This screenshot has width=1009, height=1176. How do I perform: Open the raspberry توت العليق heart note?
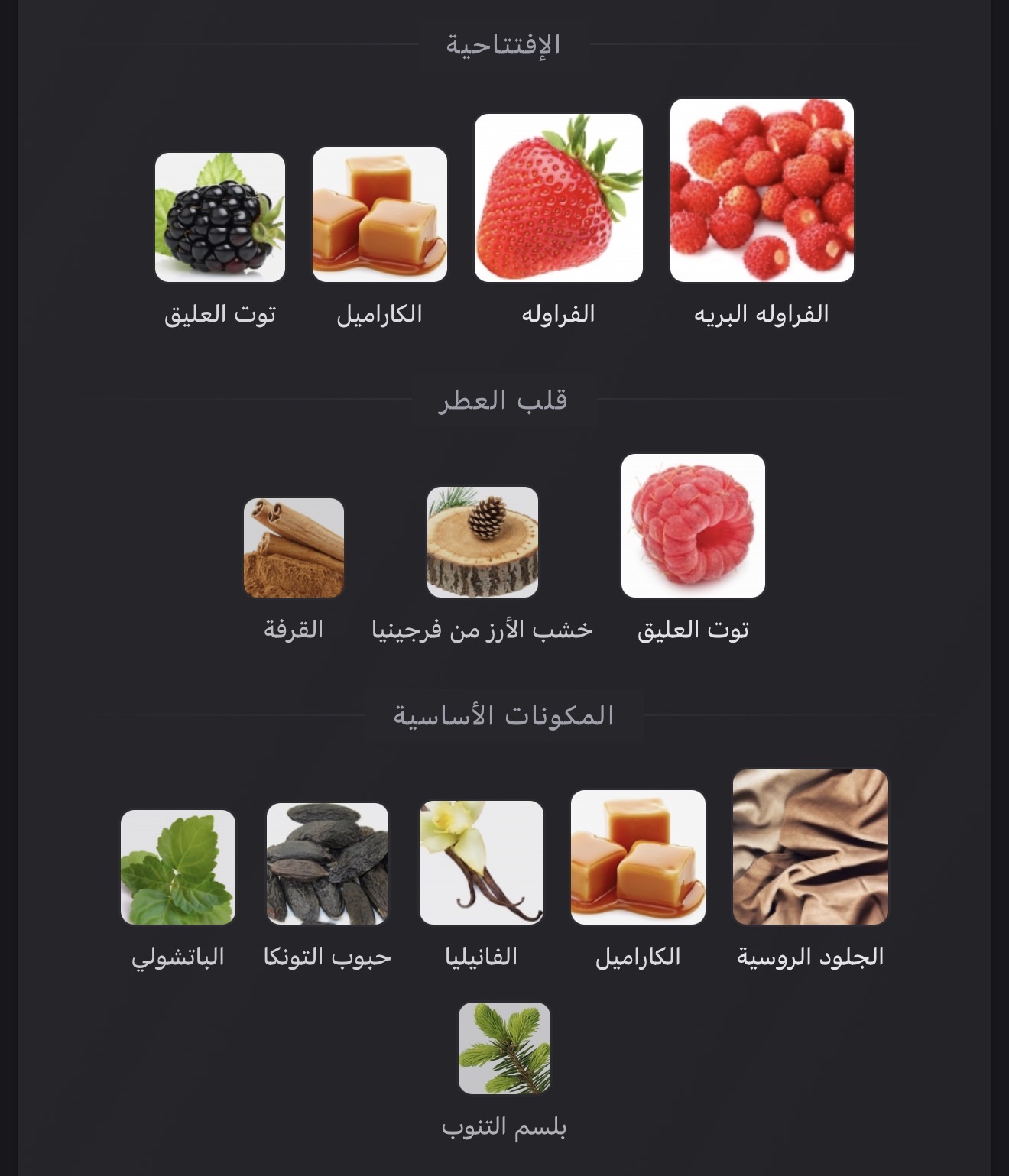pos(693,526)
